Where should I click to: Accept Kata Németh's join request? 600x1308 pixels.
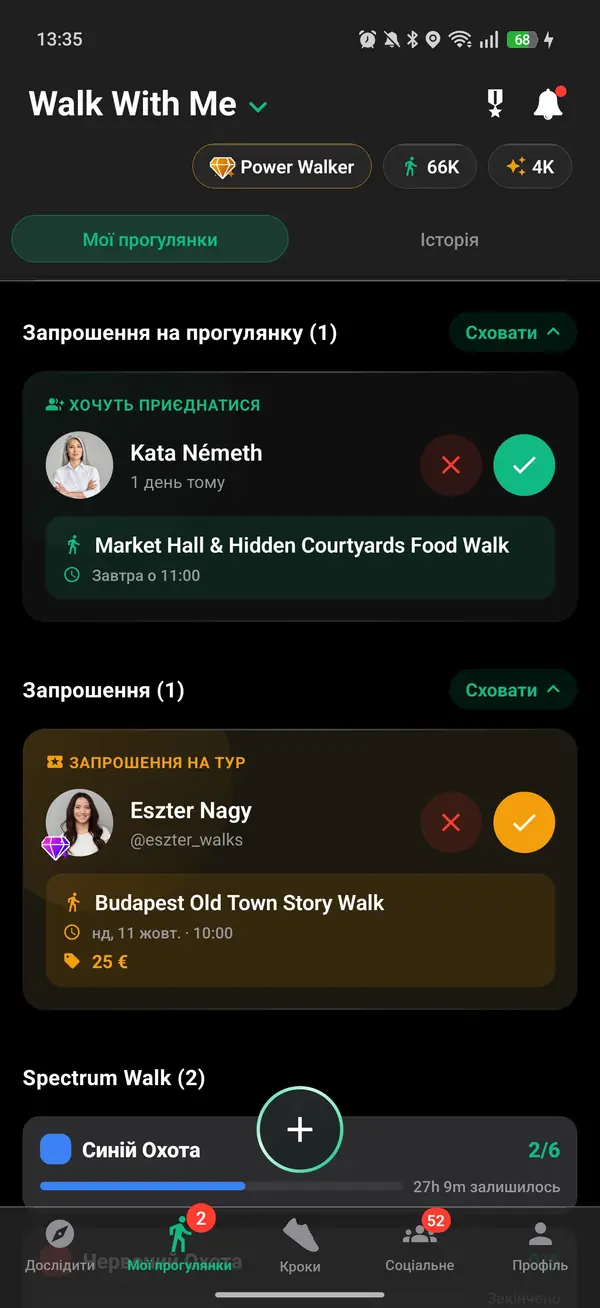click(524, 465)
